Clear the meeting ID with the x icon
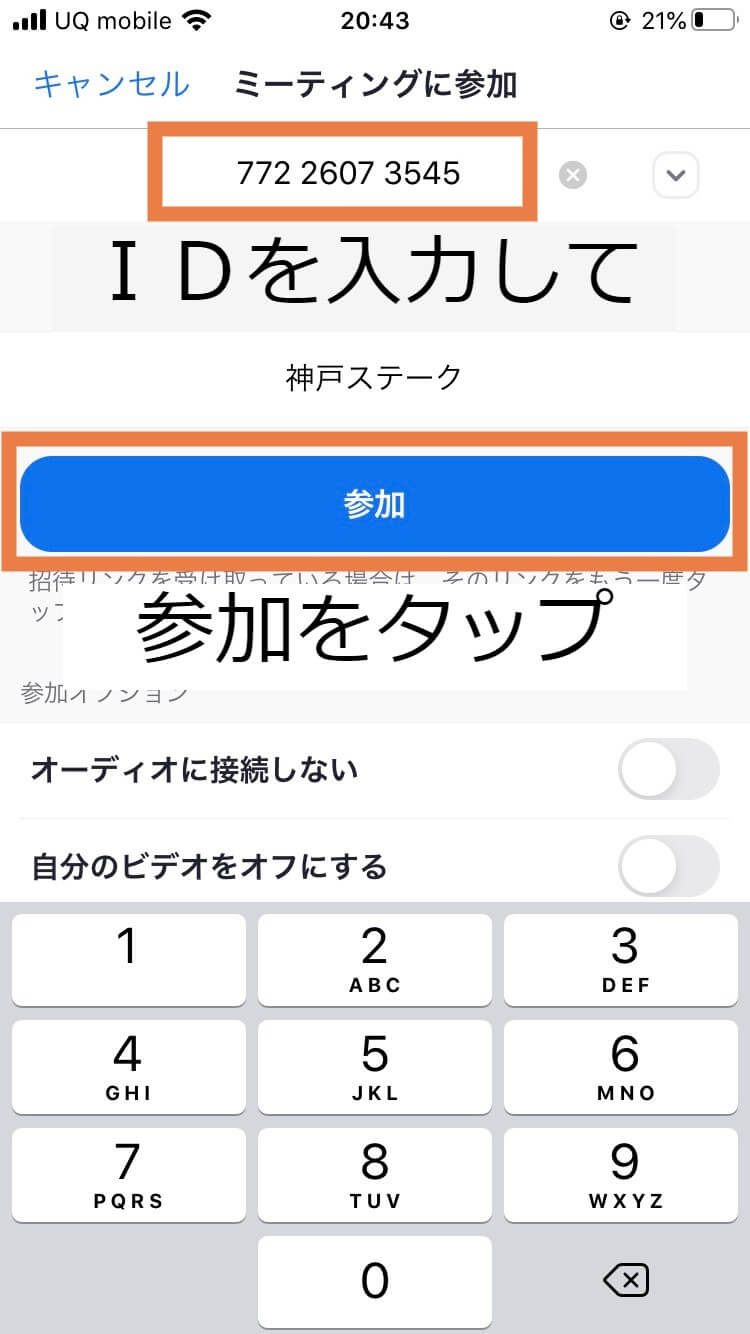The width and height of the screenshot is (750, 1334). pos(572,176)
